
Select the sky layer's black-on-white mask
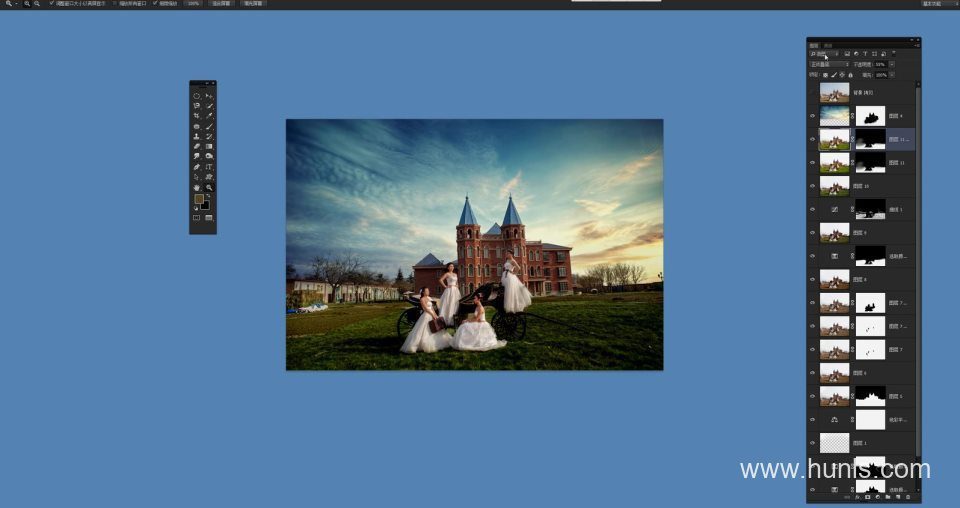(870, 115)
